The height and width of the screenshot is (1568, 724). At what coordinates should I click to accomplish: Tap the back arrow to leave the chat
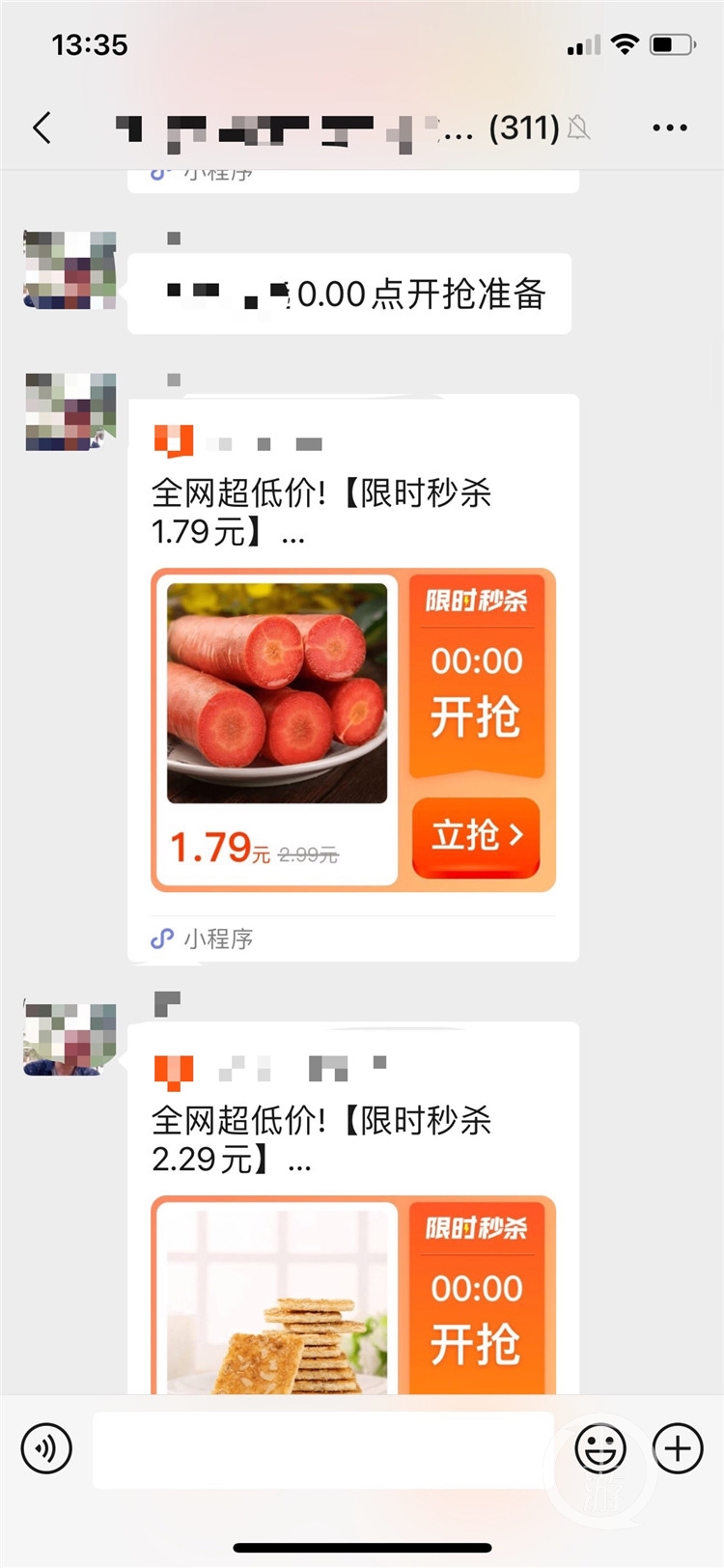pos(41,126)
